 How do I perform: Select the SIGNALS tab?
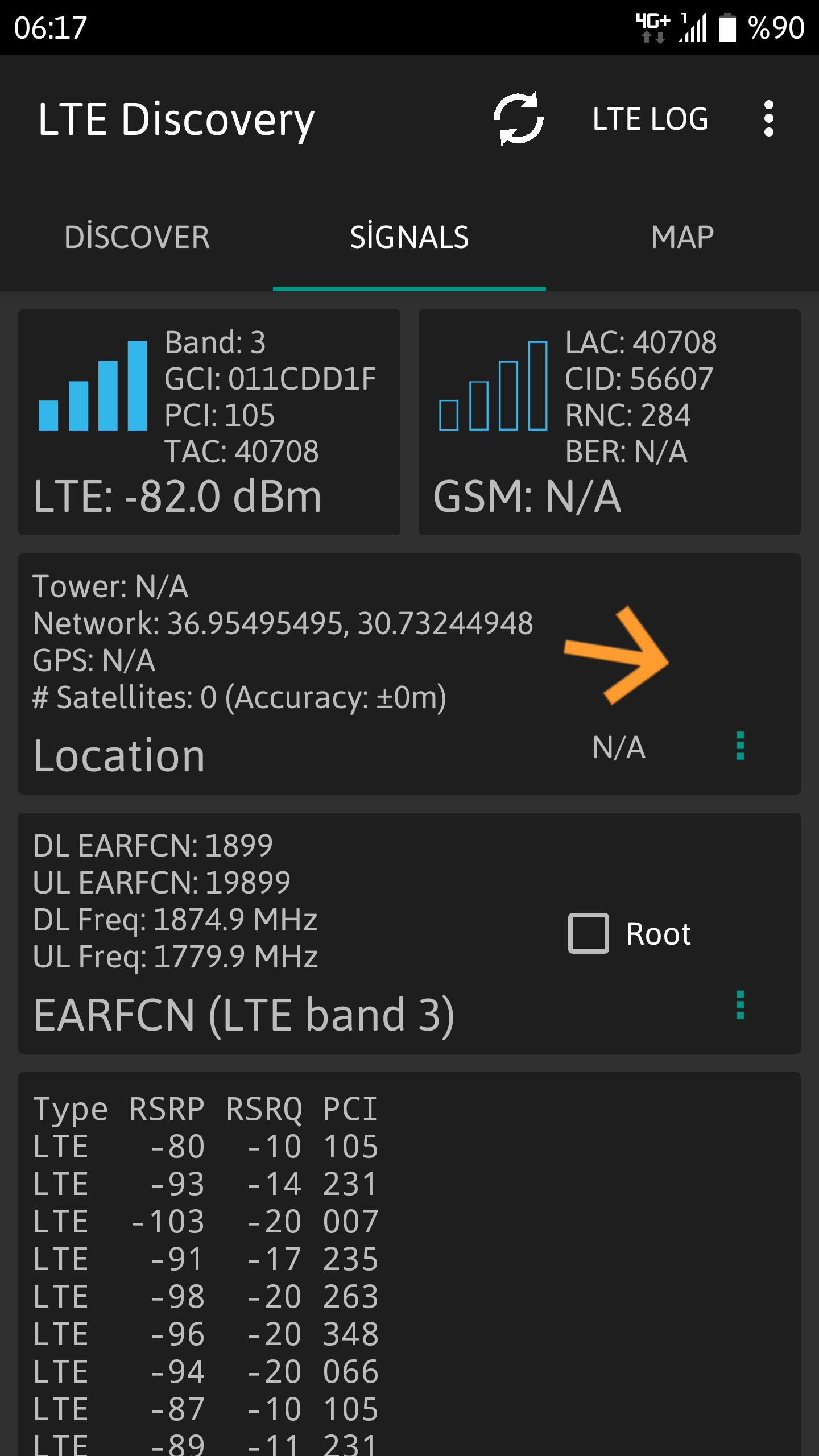[x=409, y=237]
